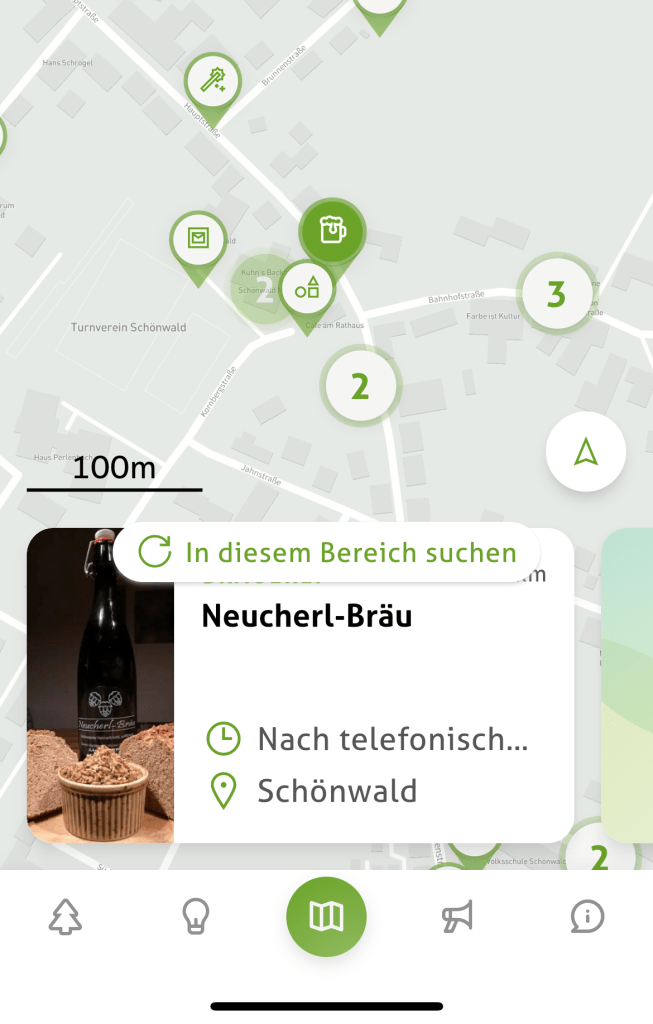Tap 'In diesem Bereich suchen' button

click(x=326, y=552)
